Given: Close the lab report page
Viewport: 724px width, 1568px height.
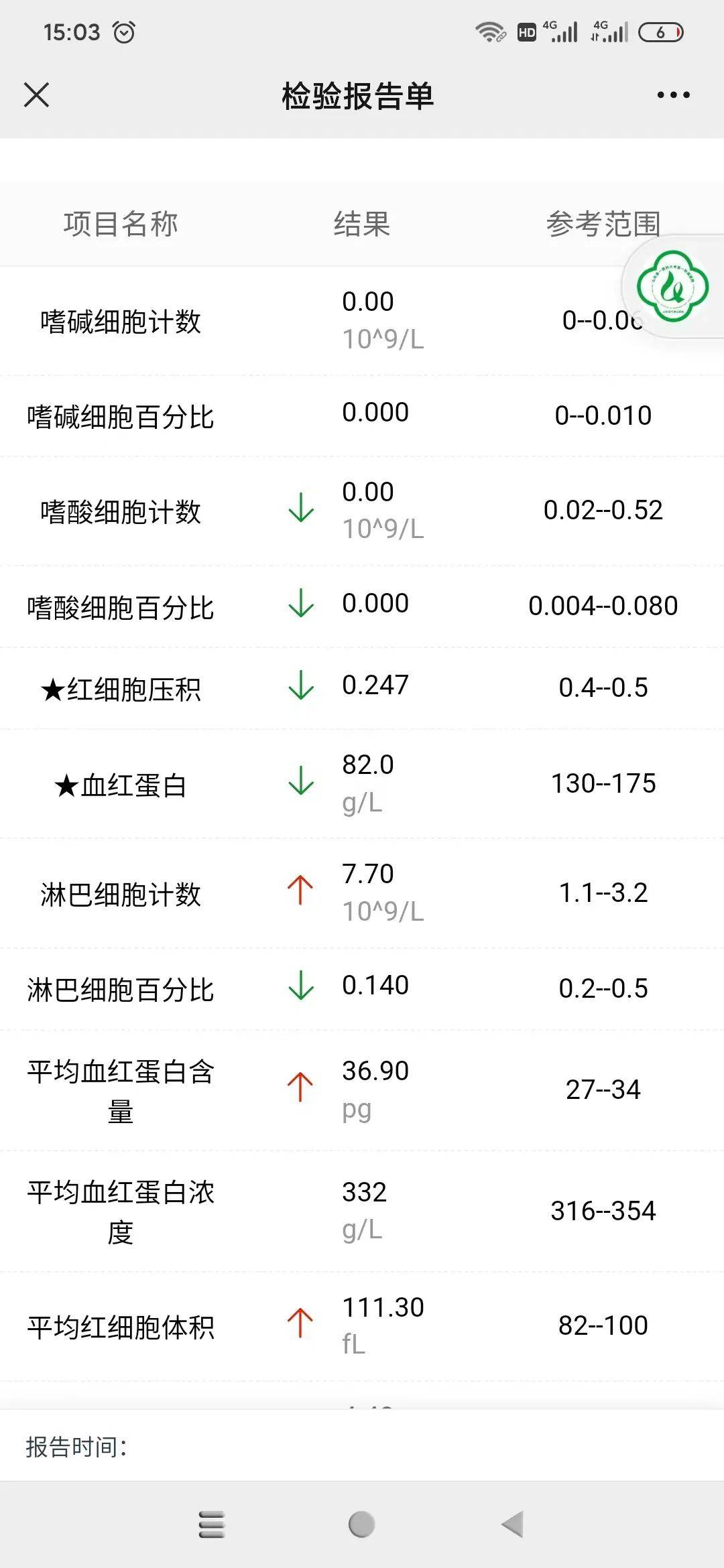Looking at the screenshot, I should coord(37,94).
